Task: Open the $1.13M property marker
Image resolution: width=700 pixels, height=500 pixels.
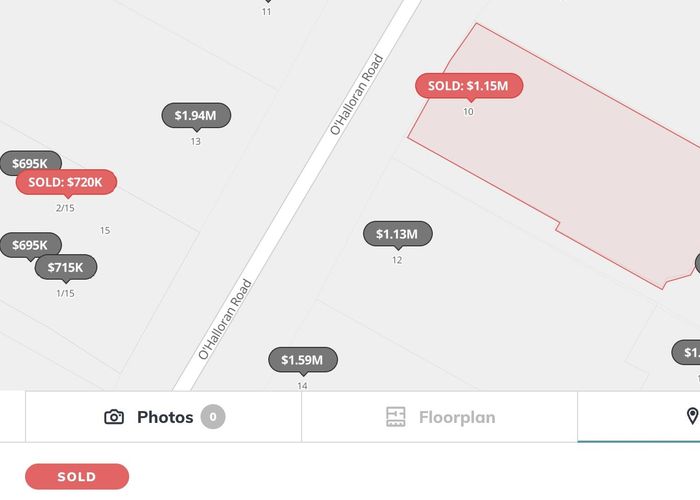Action: click(397, 234)
